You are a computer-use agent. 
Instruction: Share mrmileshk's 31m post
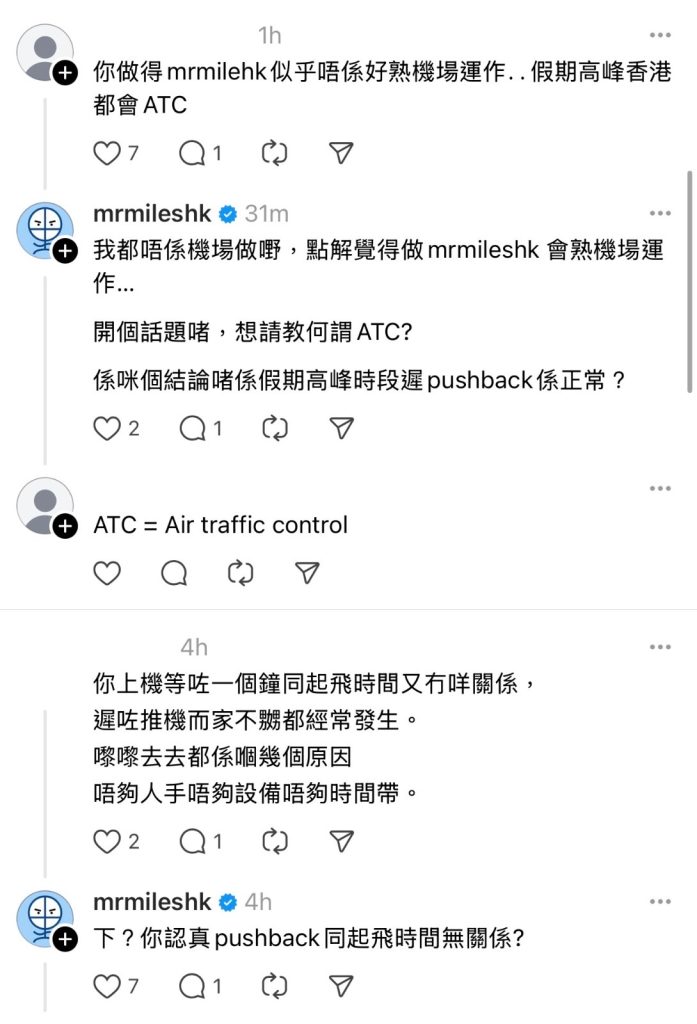point(341,428)
